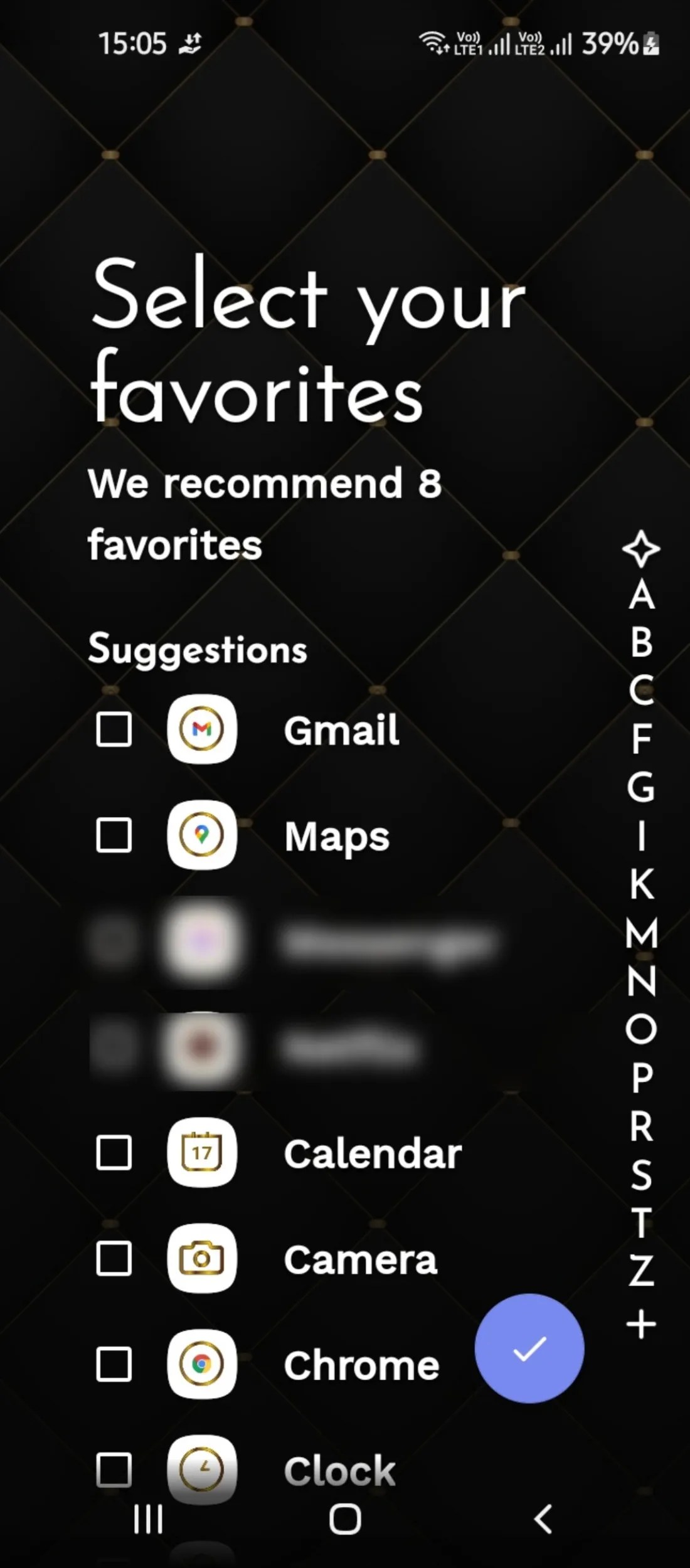
Task: Check the Chrome favorite checkbox
Action: 114,1363
